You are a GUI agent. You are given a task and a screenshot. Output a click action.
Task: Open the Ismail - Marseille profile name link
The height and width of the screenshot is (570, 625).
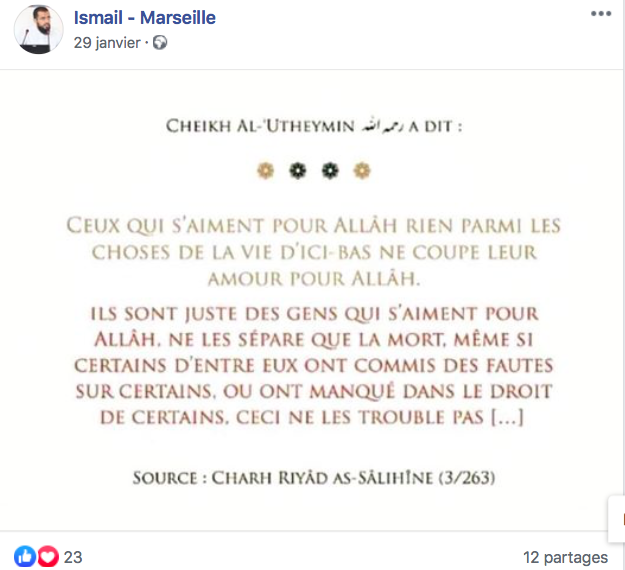[x=144, y=18]
